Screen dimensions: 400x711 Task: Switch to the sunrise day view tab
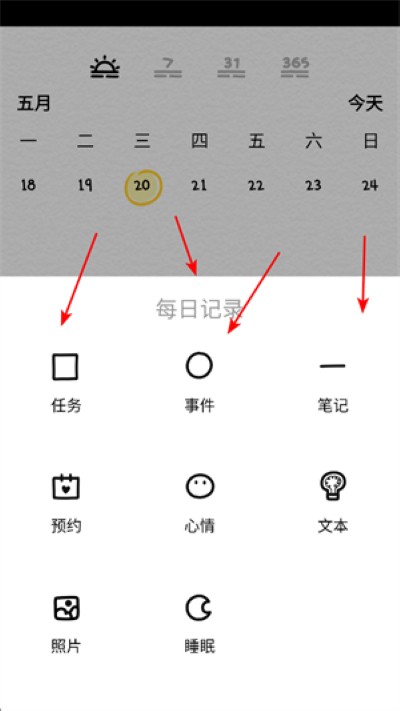105,67
